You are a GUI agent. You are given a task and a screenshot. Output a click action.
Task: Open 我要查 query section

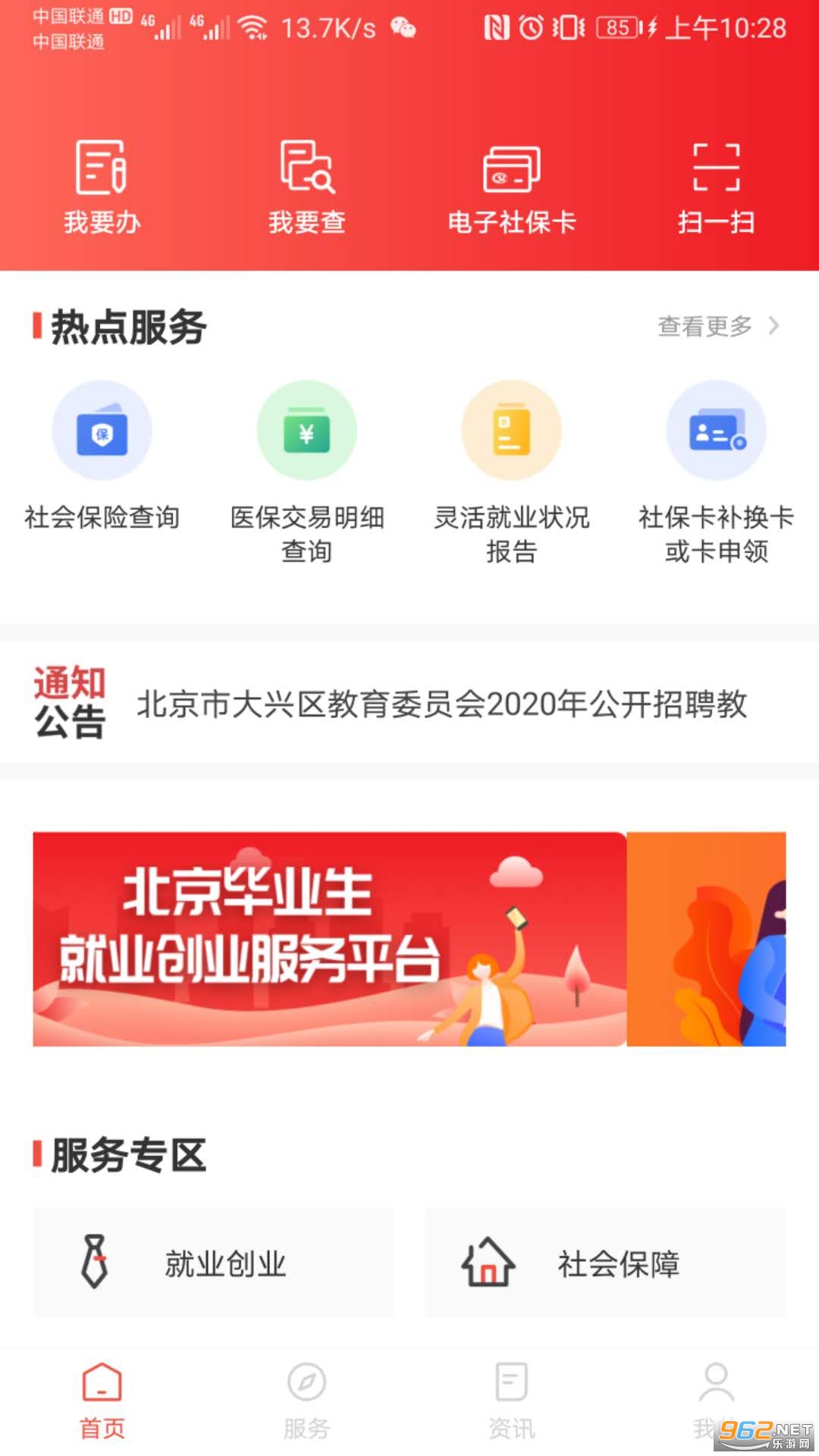[x=307, y=187]
